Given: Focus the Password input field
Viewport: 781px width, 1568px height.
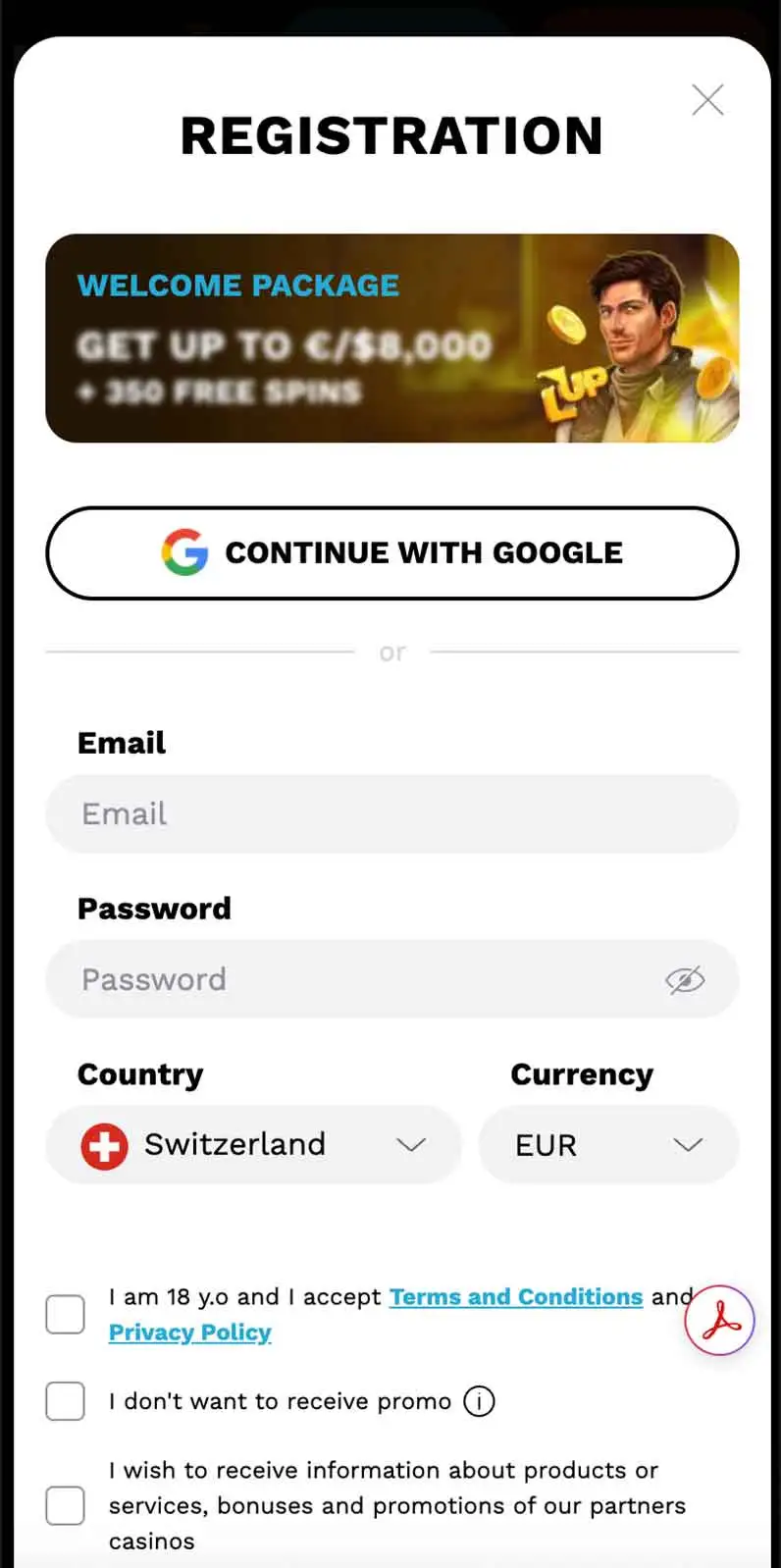Looking at the screenshot, I should (x=392, y=979).
